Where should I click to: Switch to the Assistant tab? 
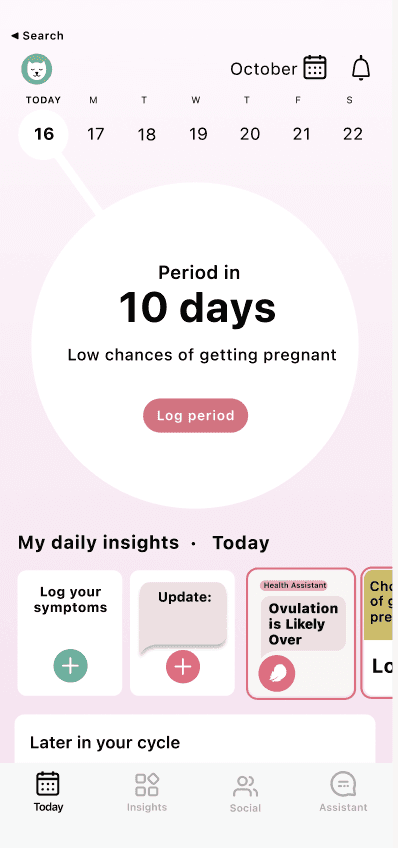pyautogui.click(x=343, y=793)
